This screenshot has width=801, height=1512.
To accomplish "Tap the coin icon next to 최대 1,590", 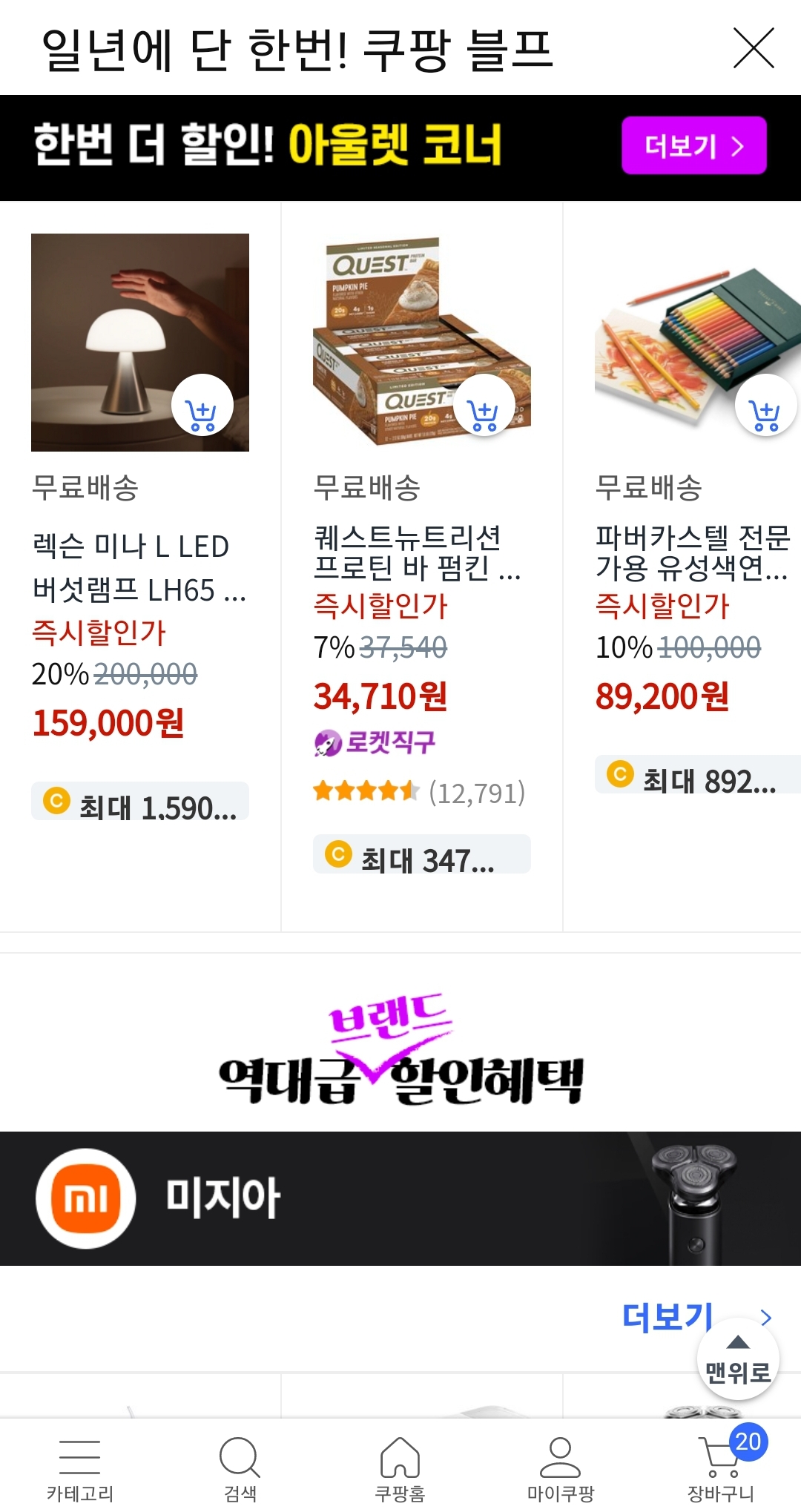I will coord(56,801).
